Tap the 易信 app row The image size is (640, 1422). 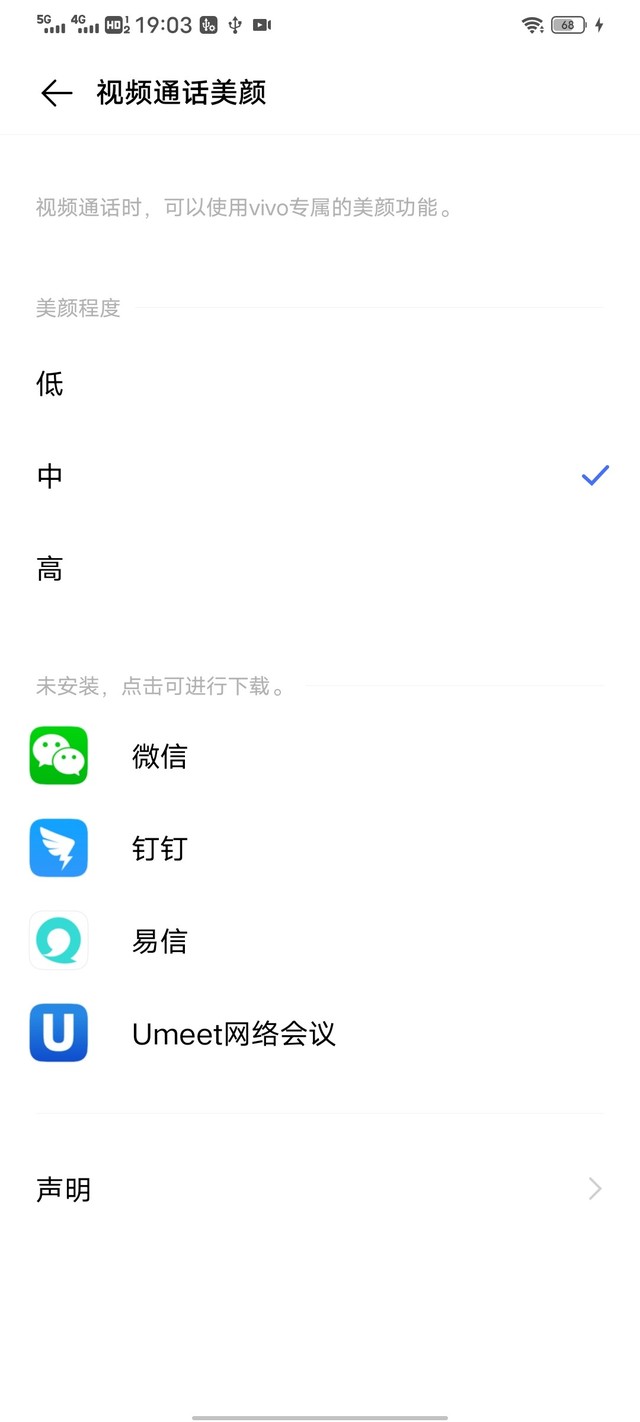[320, 940]
